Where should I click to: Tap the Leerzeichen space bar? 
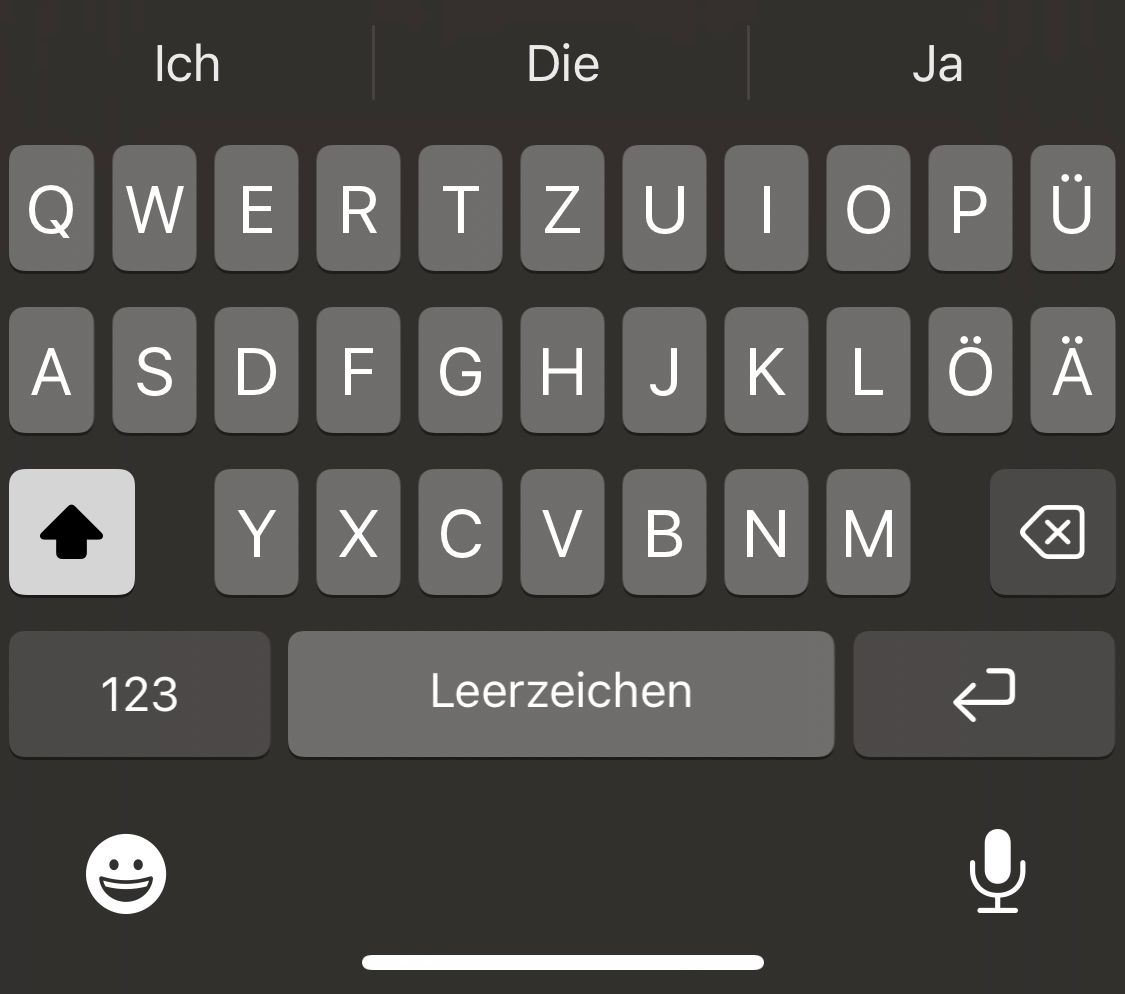(x=561, y=693)
